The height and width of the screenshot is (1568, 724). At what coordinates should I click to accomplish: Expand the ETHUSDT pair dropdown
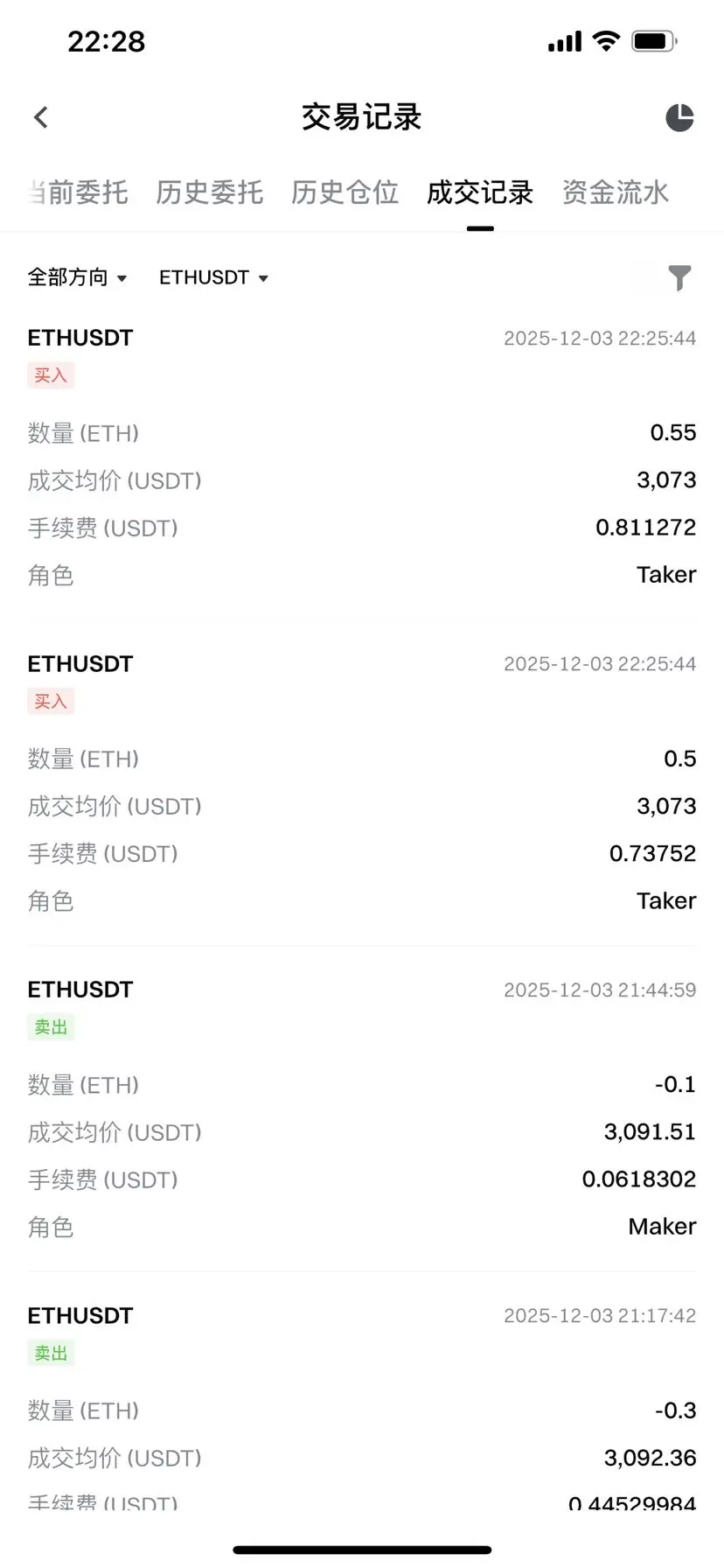pos(212,277)
